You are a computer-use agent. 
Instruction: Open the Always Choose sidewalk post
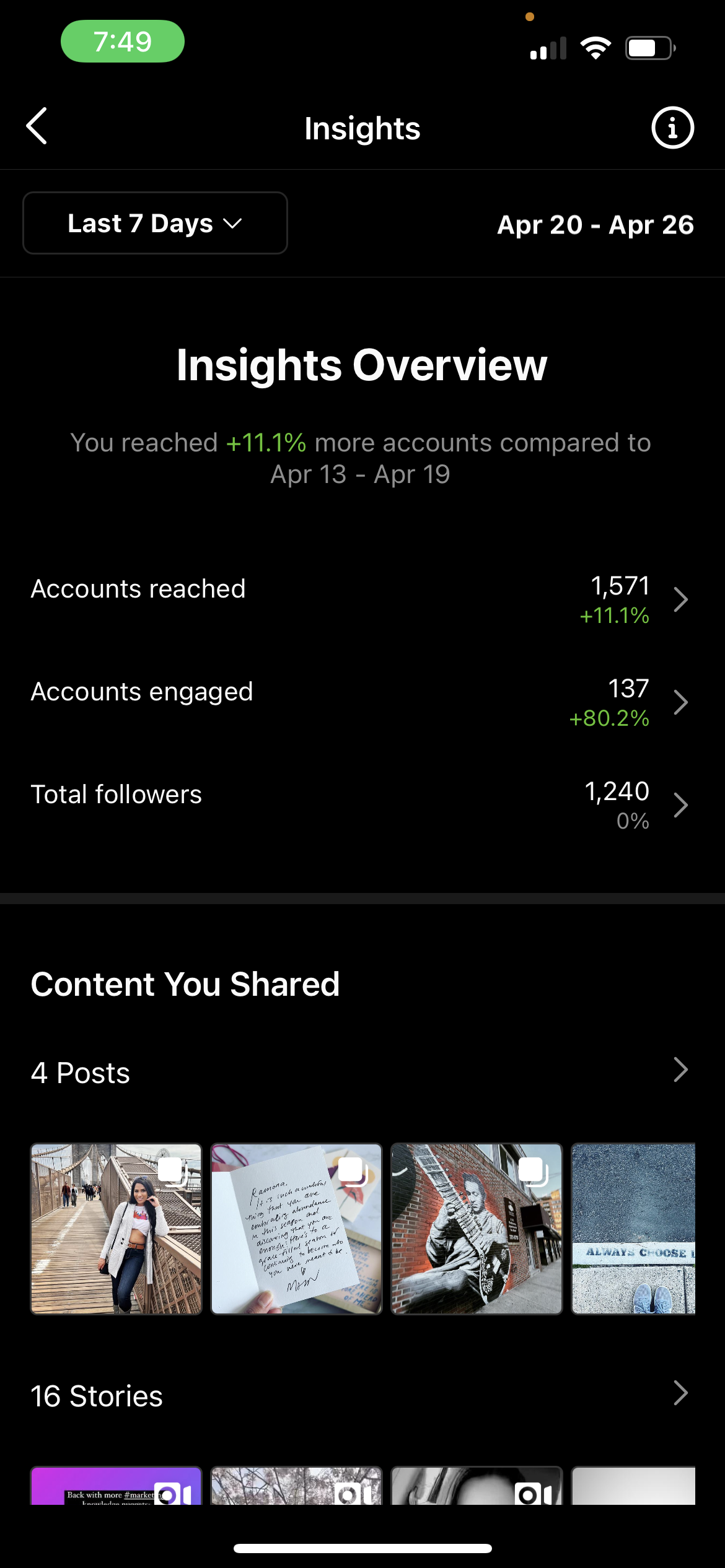[633, 1229]
